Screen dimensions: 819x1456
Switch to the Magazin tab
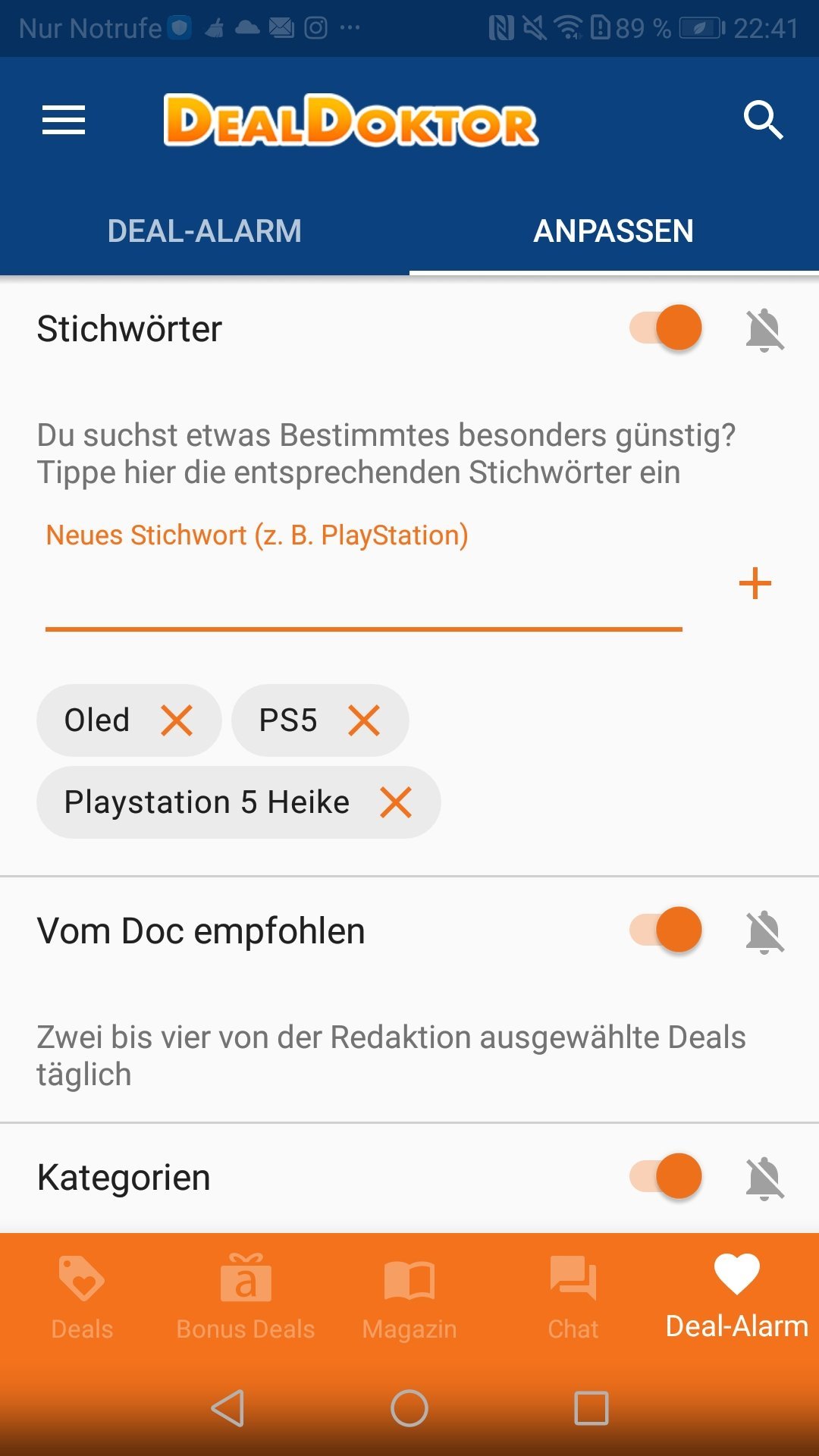point(409,1298)
